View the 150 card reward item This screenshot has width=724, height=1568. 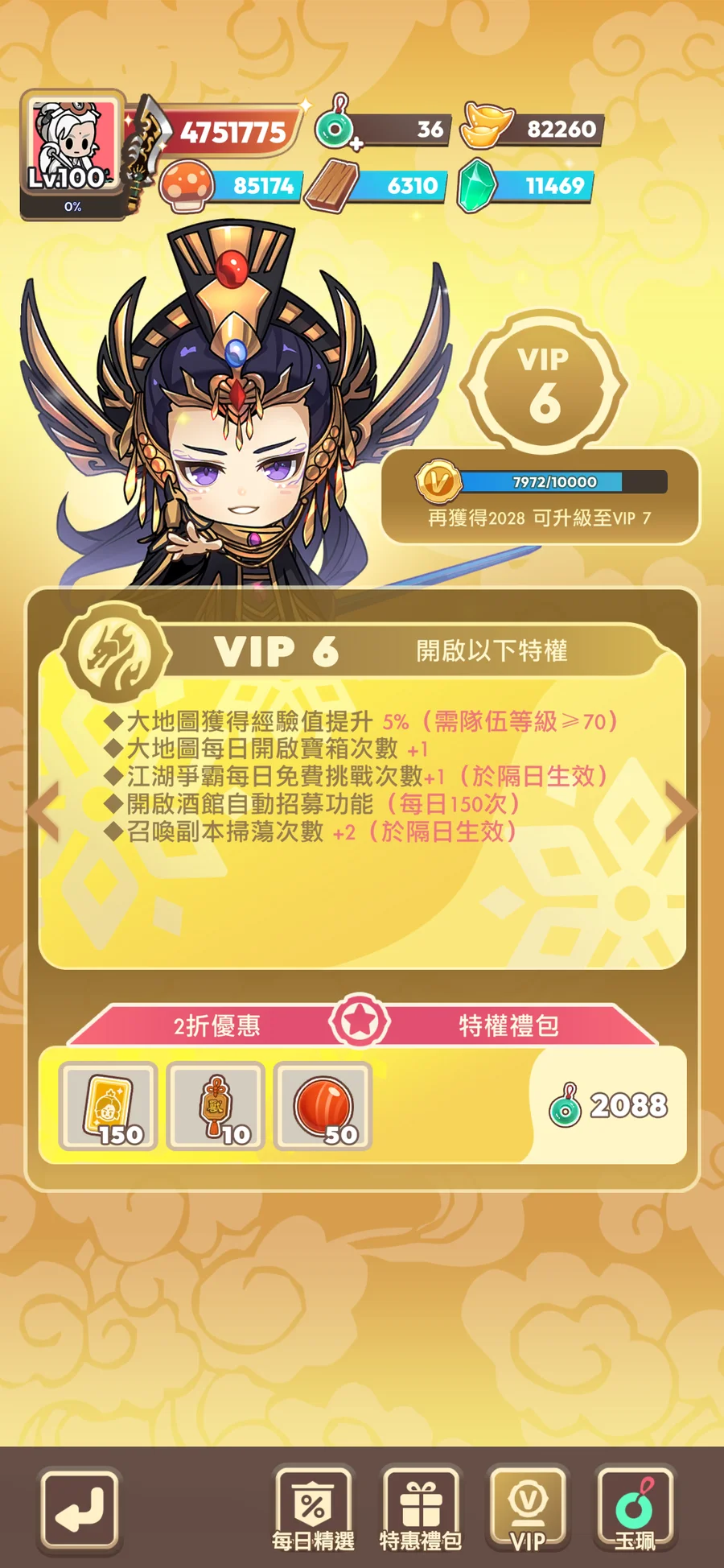click(x=108, y=1106)
